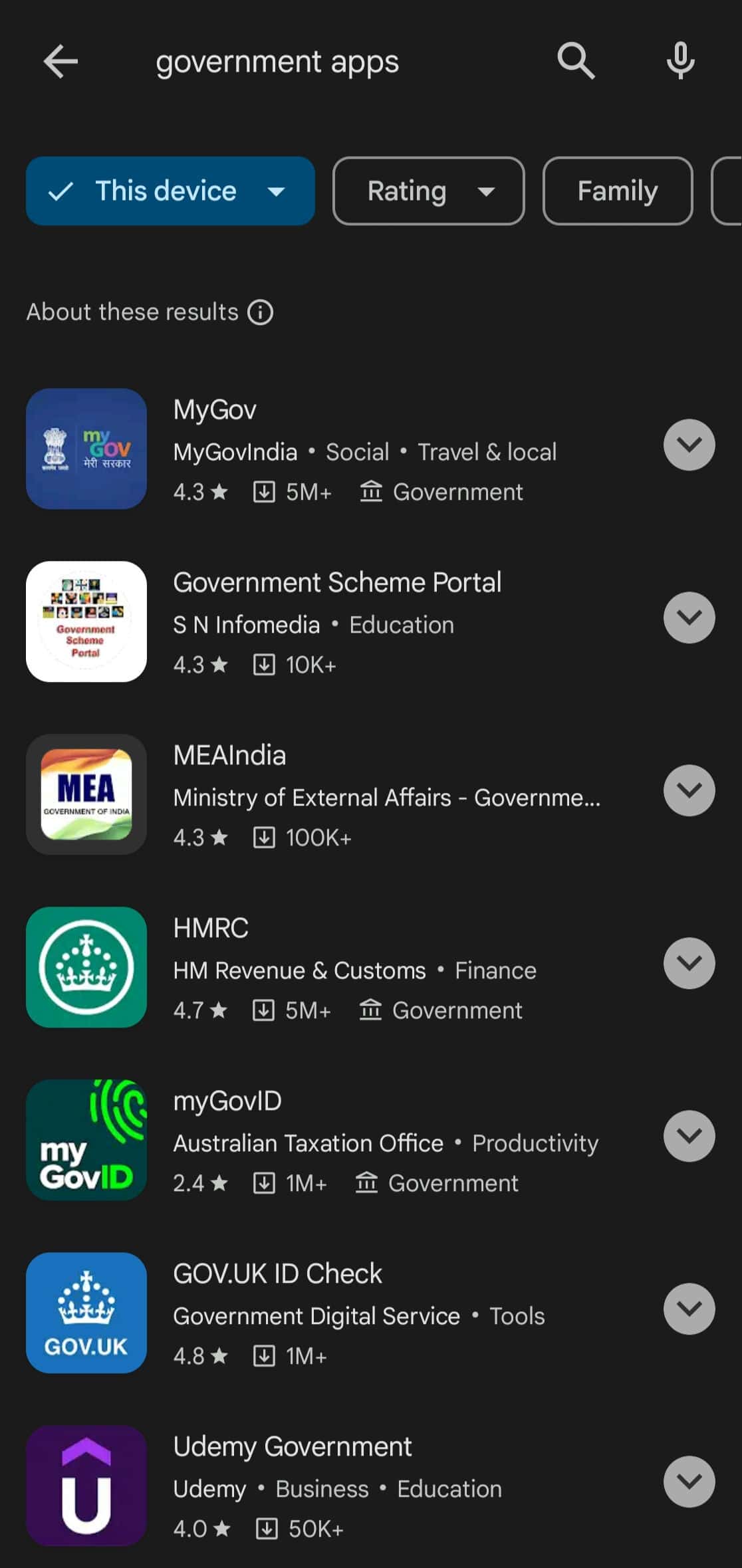Tap the Government category under MyGov
Screen dimensions: 742x1568
pos(442,492)
